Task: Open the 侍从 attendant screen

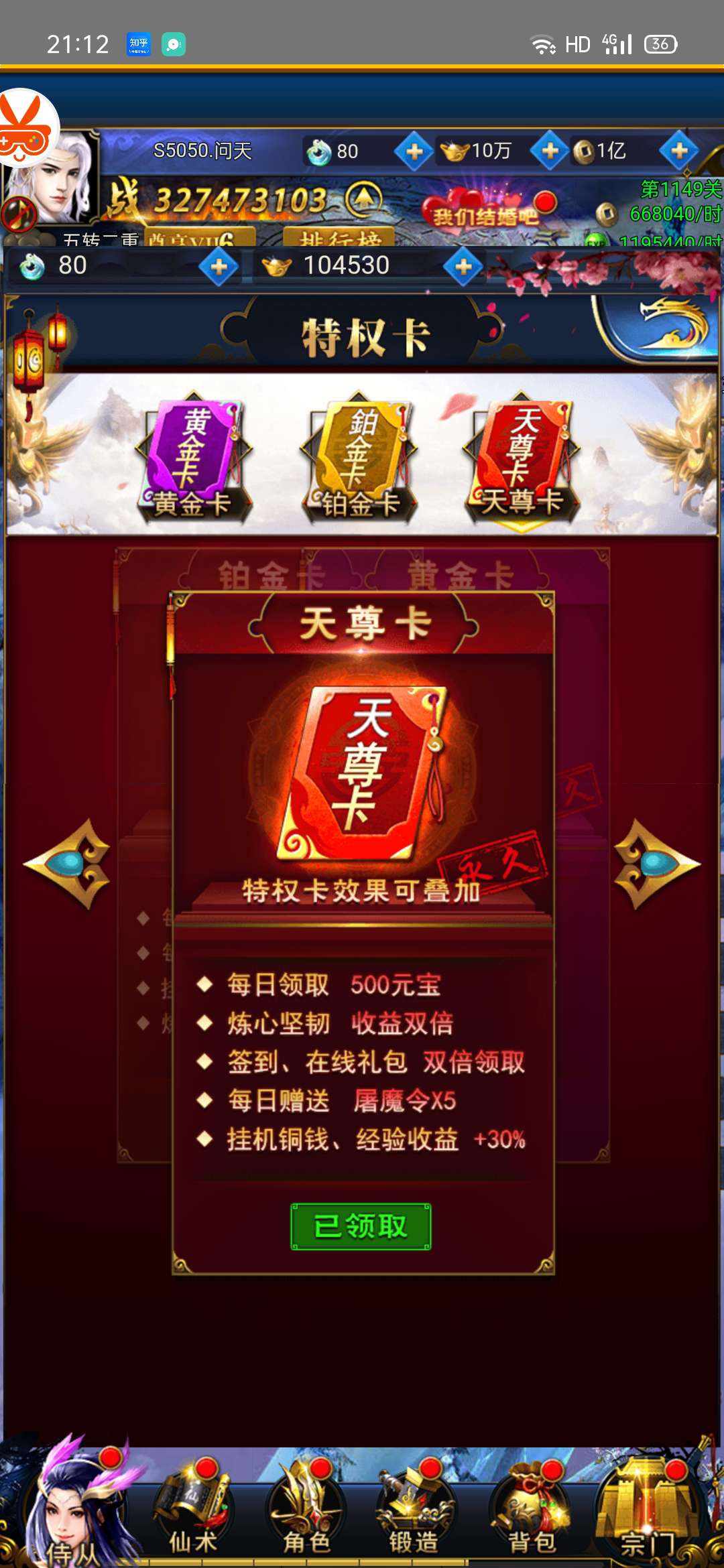Action: [74, 1508]
